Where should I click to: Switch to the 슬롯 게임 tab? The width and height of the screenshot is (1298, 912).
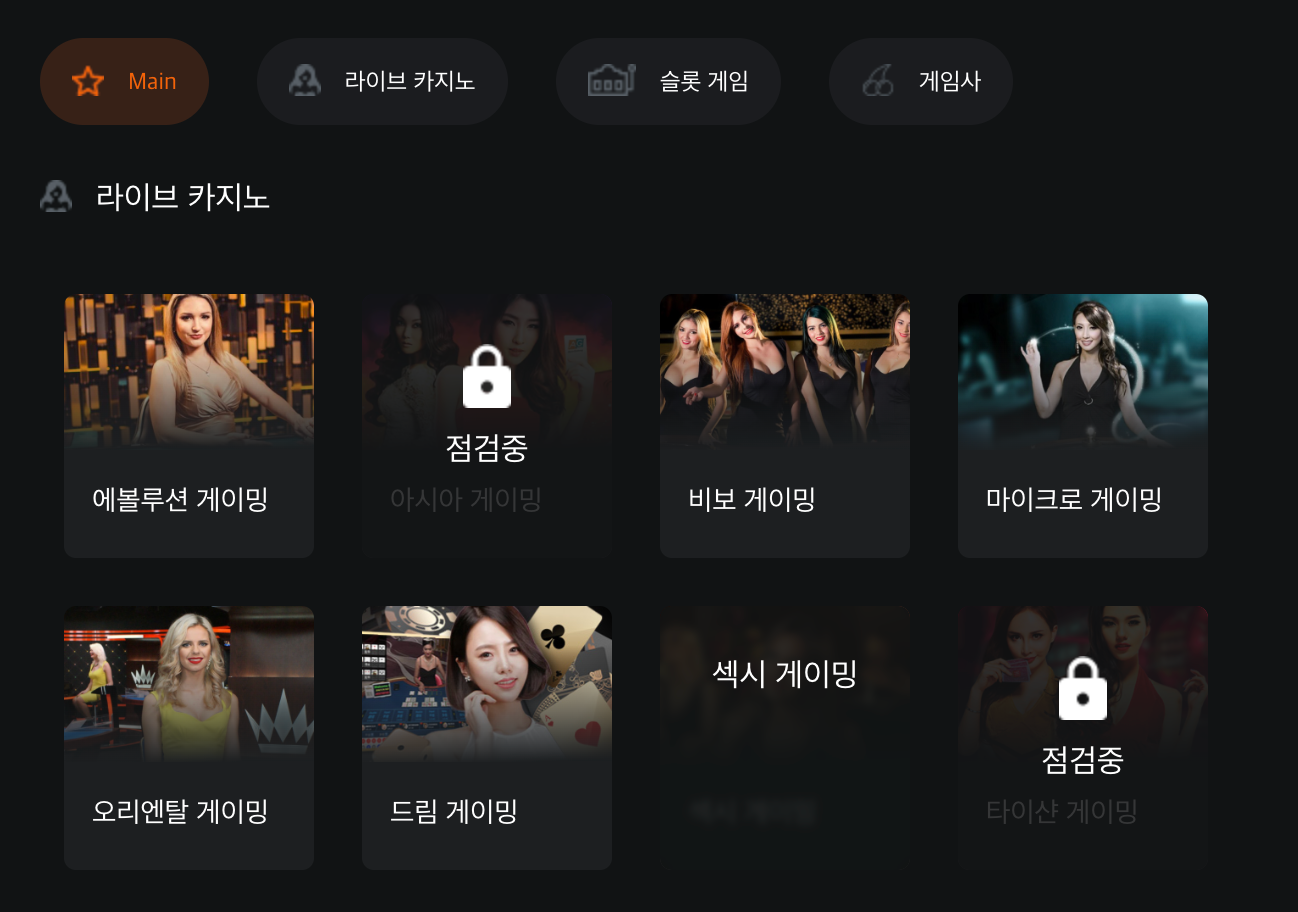[x=668, y=82]
